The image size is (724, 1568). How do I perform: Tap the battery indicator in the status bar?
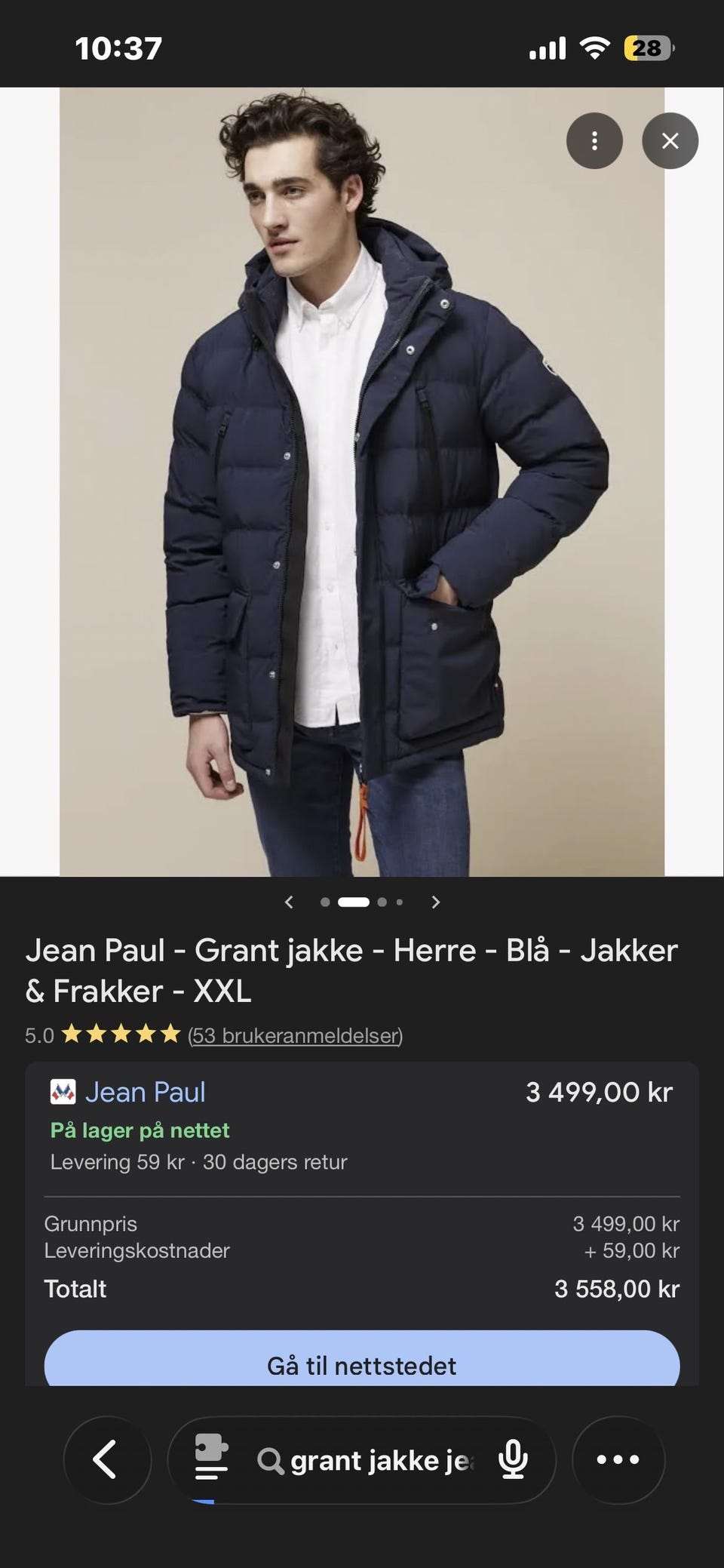(646, 47)
